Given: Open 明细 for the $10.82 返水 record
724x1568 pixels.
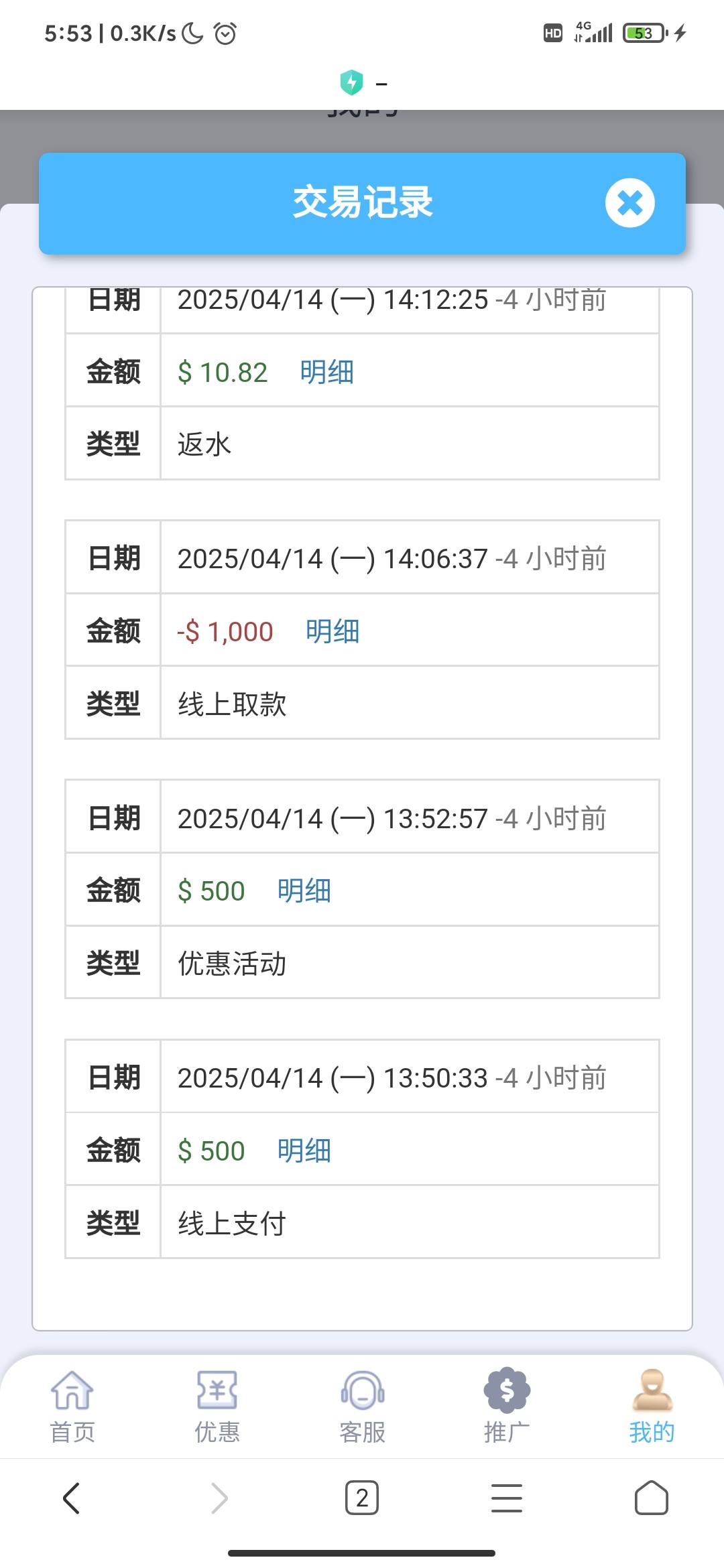Looking at the screenshot, I should (x=326, y=372).
